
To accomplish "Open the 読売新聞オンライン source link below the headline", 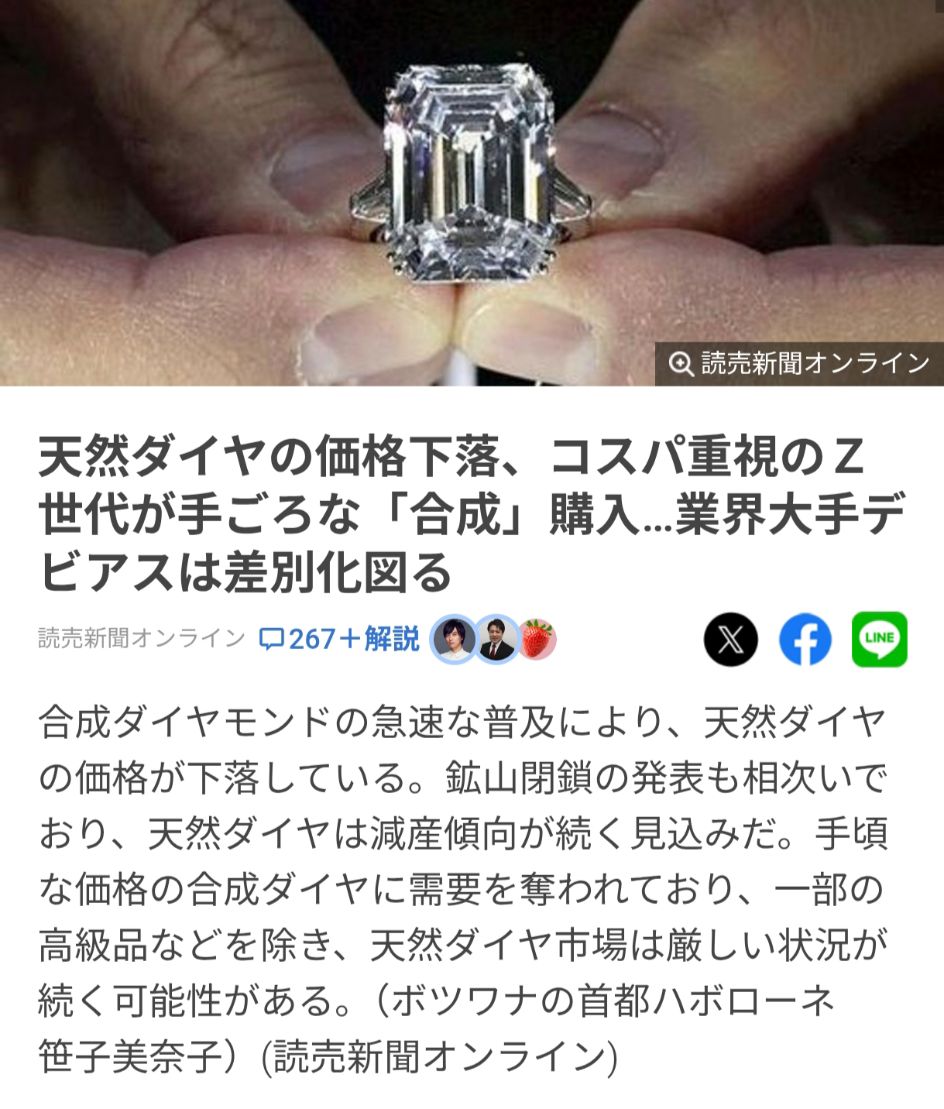I will (x=141, y=639).
